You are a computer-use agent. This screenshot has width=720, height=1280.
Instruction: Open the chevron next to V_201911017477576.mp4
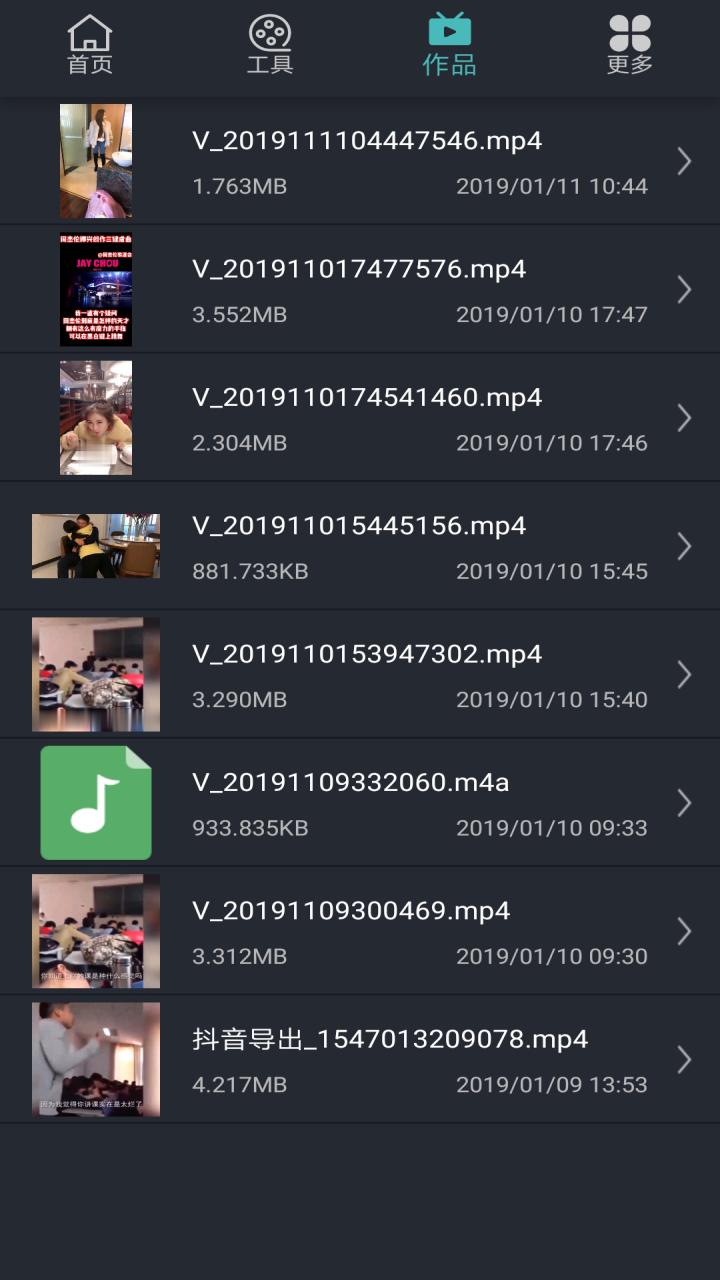(684, 289)
